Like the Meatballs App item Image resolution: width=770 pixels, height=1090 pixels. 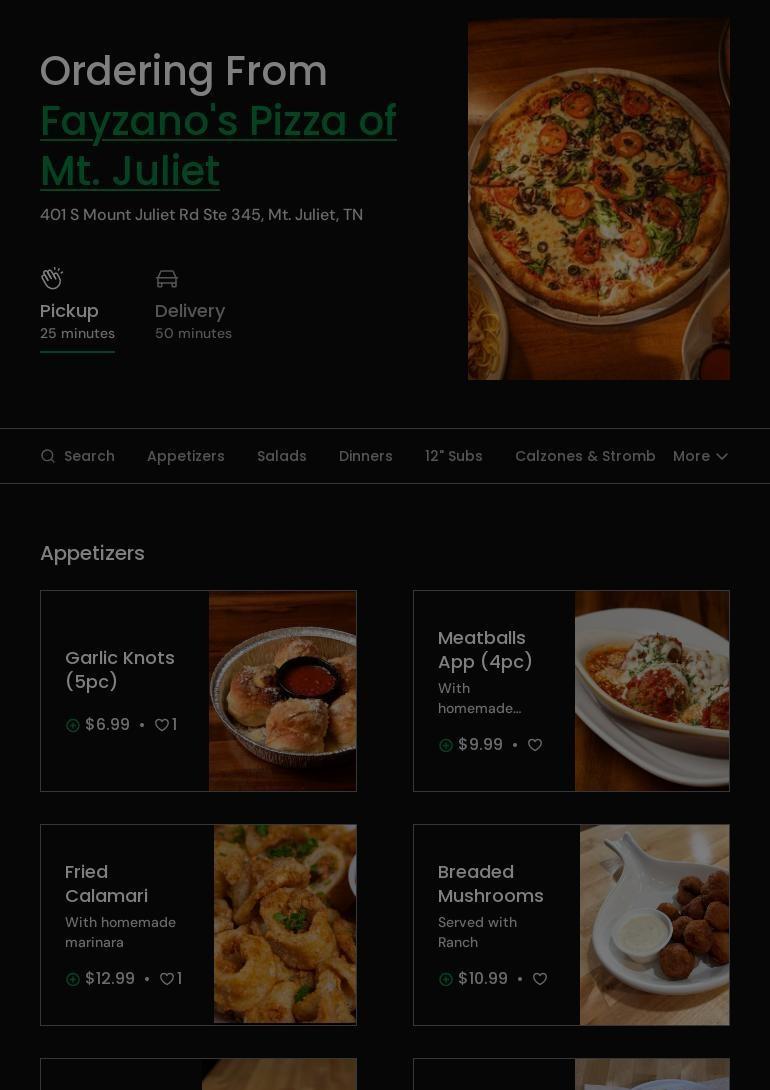(x=535, y=745)
